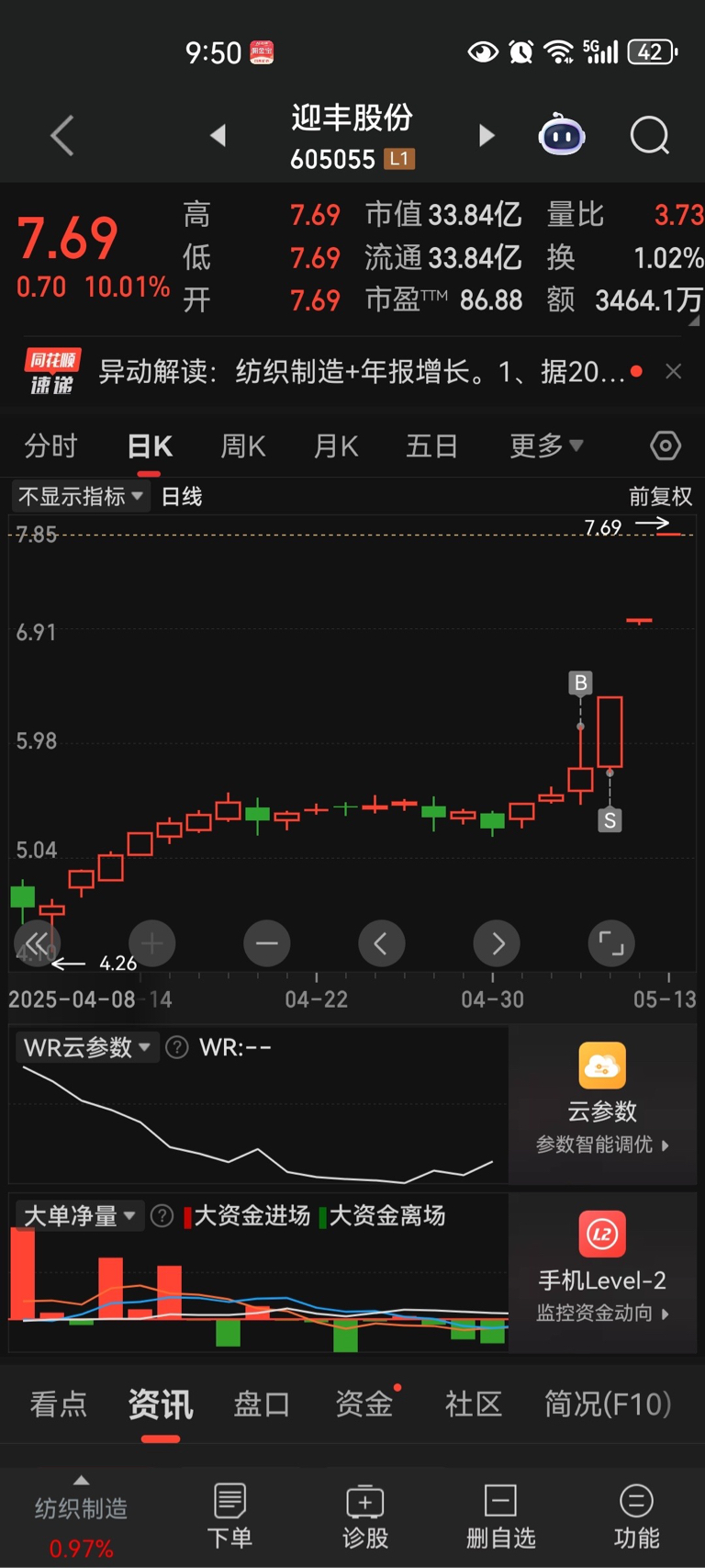Viewport: 705px width, 1568px height.
Task: Dismiss the 异动解读 news banner
Action: 673,371
